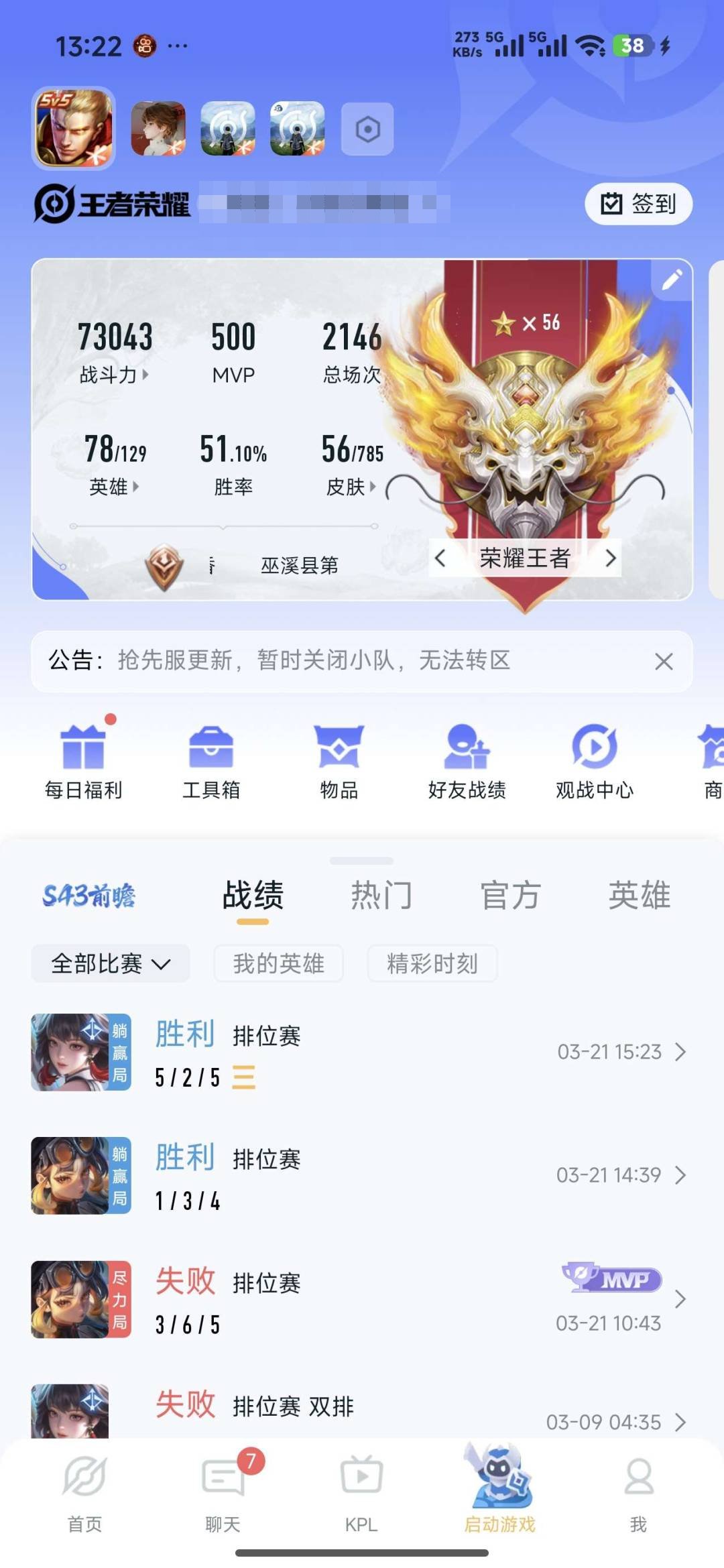This screenshot has height=1568, width=724.
Task: Open the 全部比赛 match filter dropdown
Action: (x=111, y=963)
